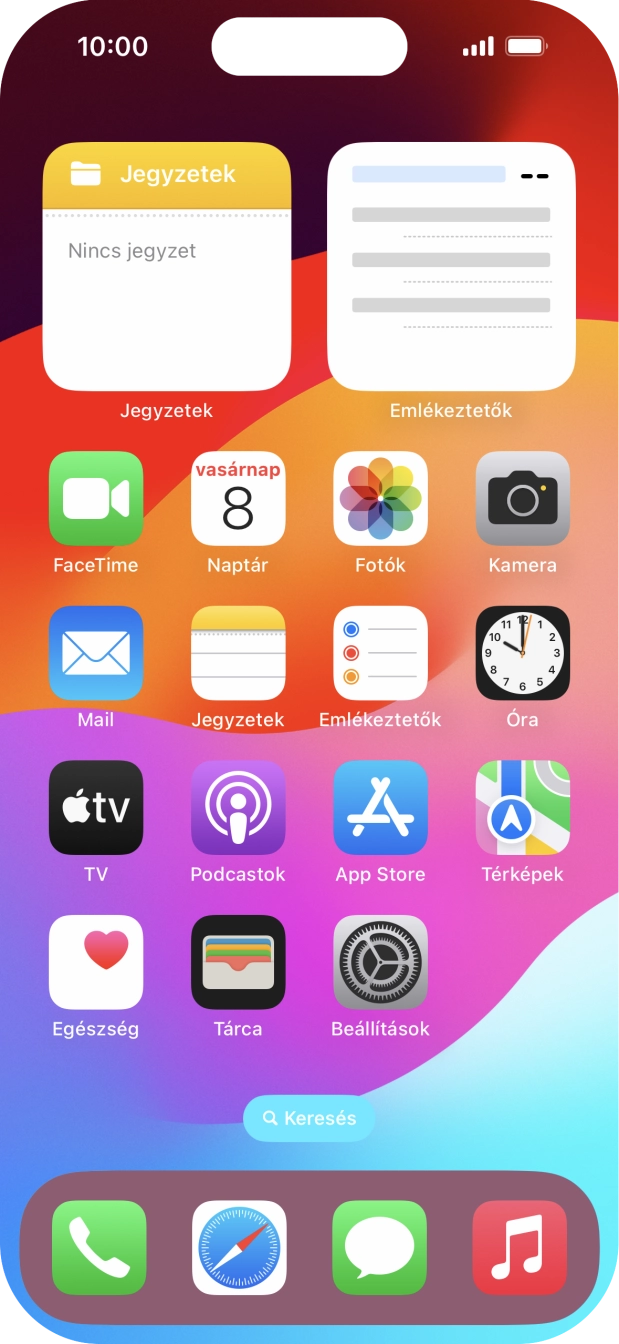
Task: Tap the Keresés search pill
Action: (309, 1118)
